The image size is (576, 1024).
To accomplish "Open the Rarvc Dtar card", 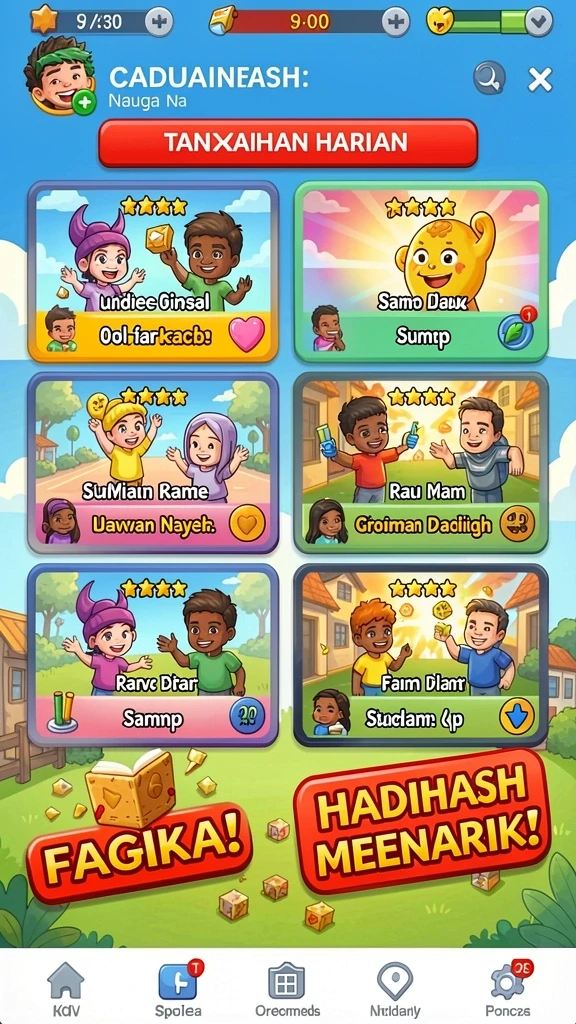I will tap(153, 655).
